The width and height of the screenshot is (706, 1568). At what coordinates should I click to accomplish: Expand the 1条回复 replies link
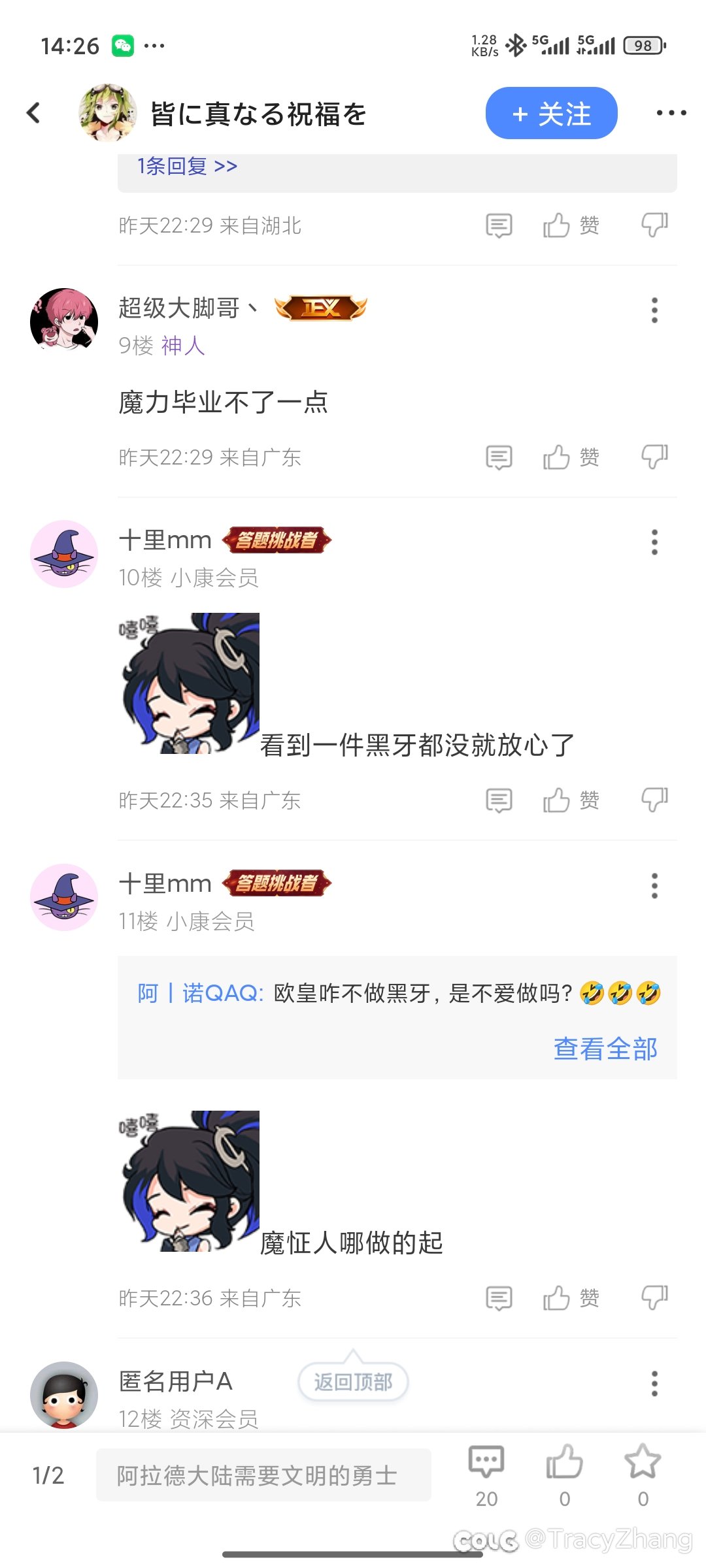(187, 166)
